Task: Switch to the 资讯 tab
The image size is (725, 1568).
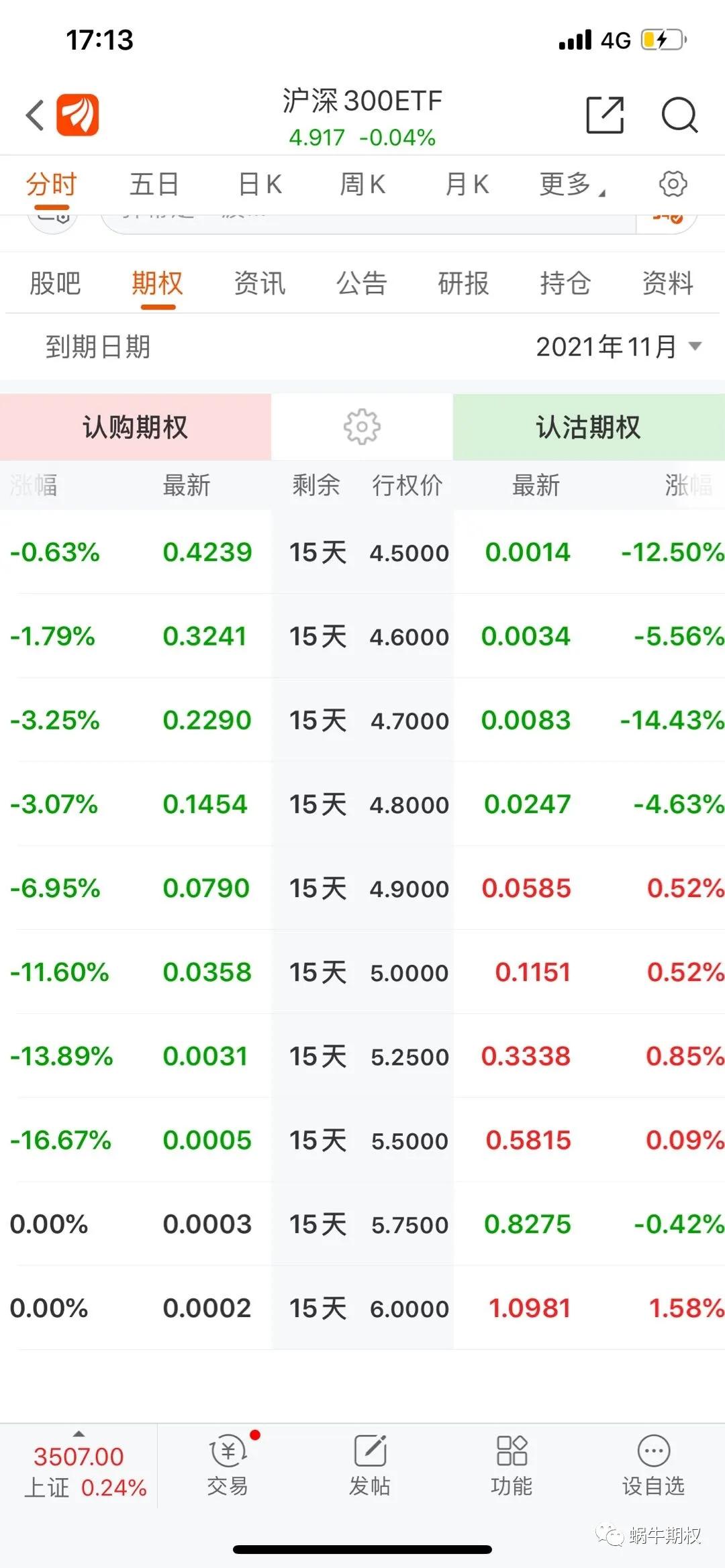Action: 259,283
